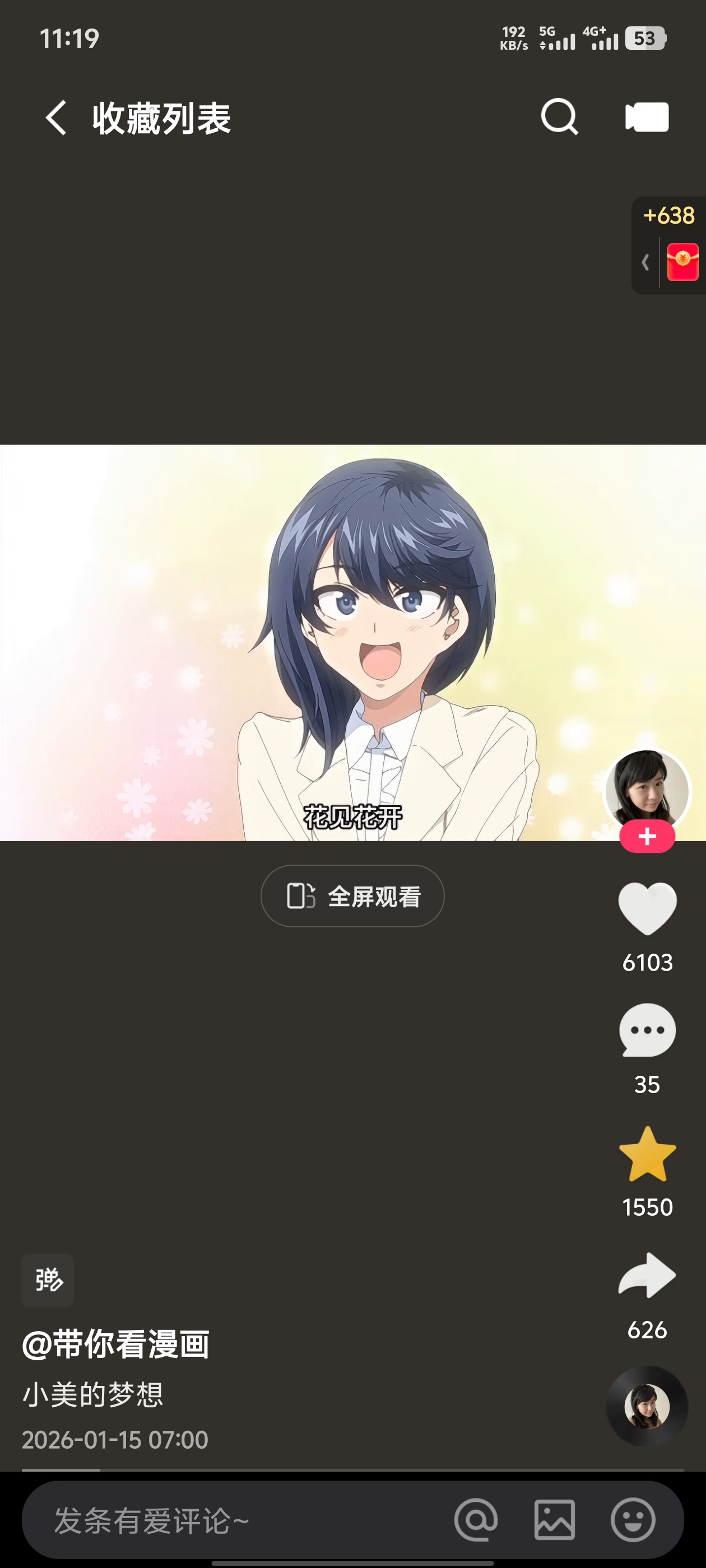Open search in the favorites list
Image resolution: width=706 pixels, height=1568 pixels.
point(559,116)
